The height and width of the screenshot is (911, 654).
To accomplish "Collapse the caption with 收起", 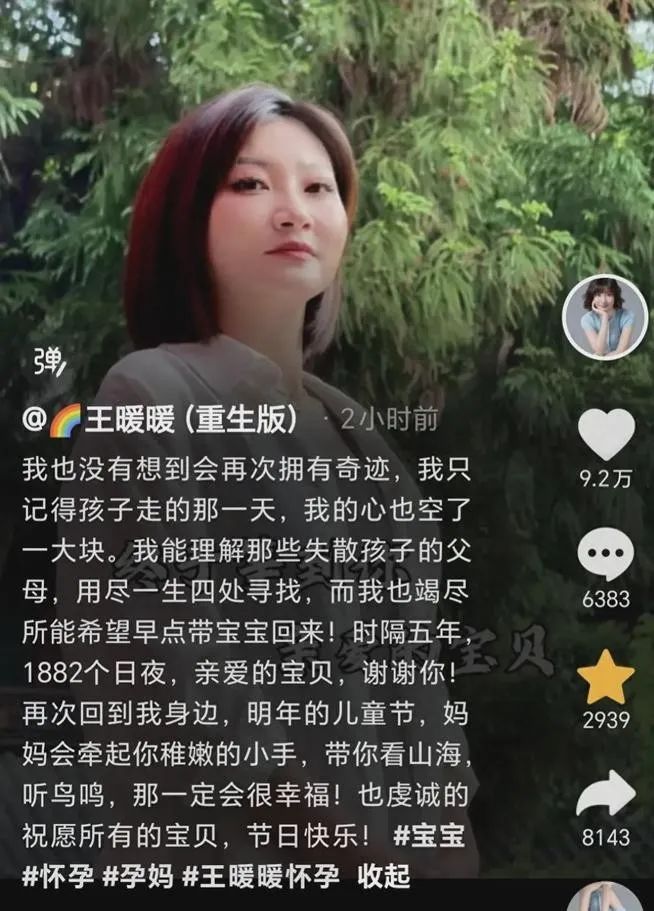I will click(382, 876).
